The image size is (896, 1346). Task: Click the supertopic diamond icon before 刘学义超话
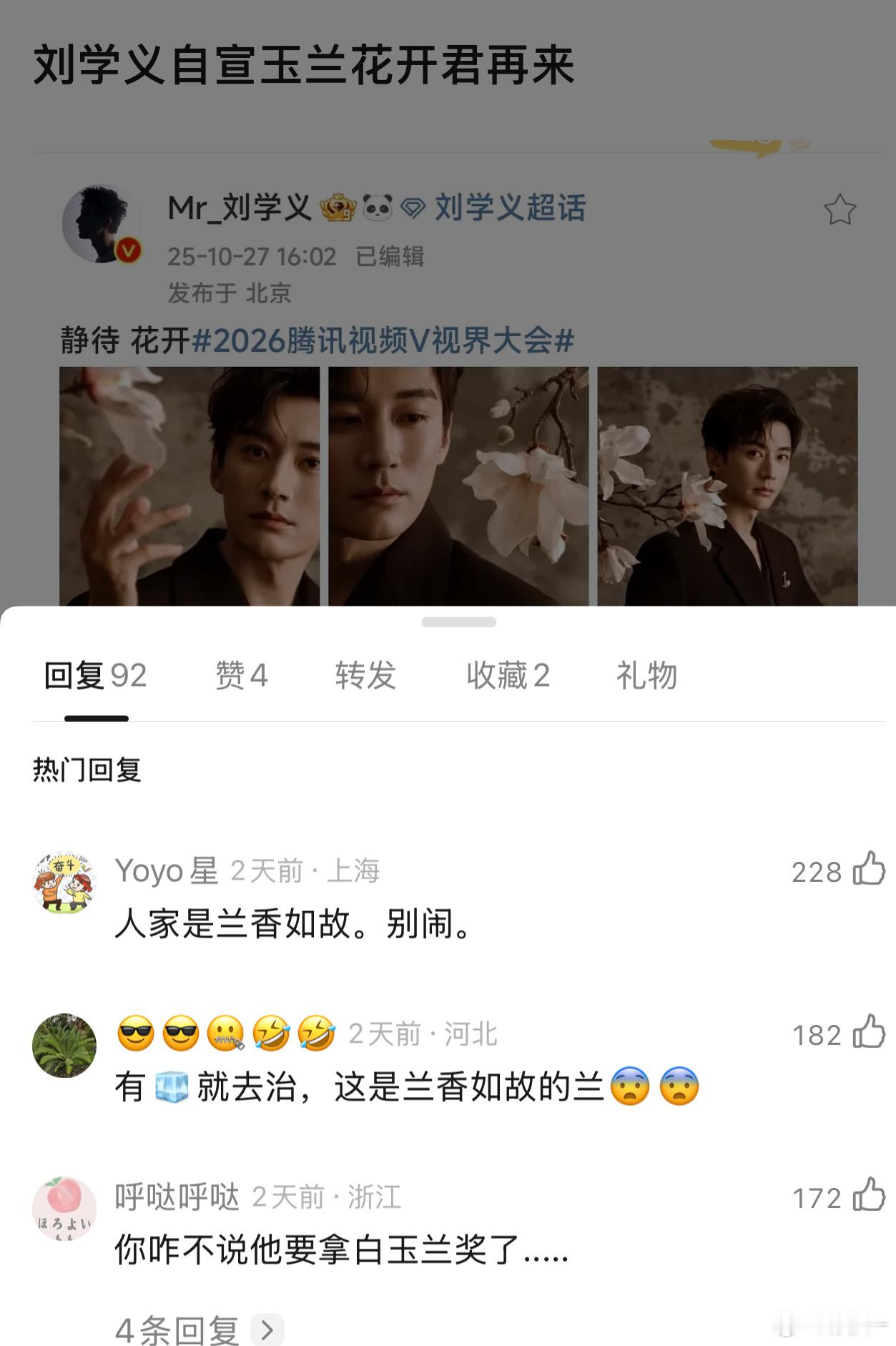click(413, 210)
